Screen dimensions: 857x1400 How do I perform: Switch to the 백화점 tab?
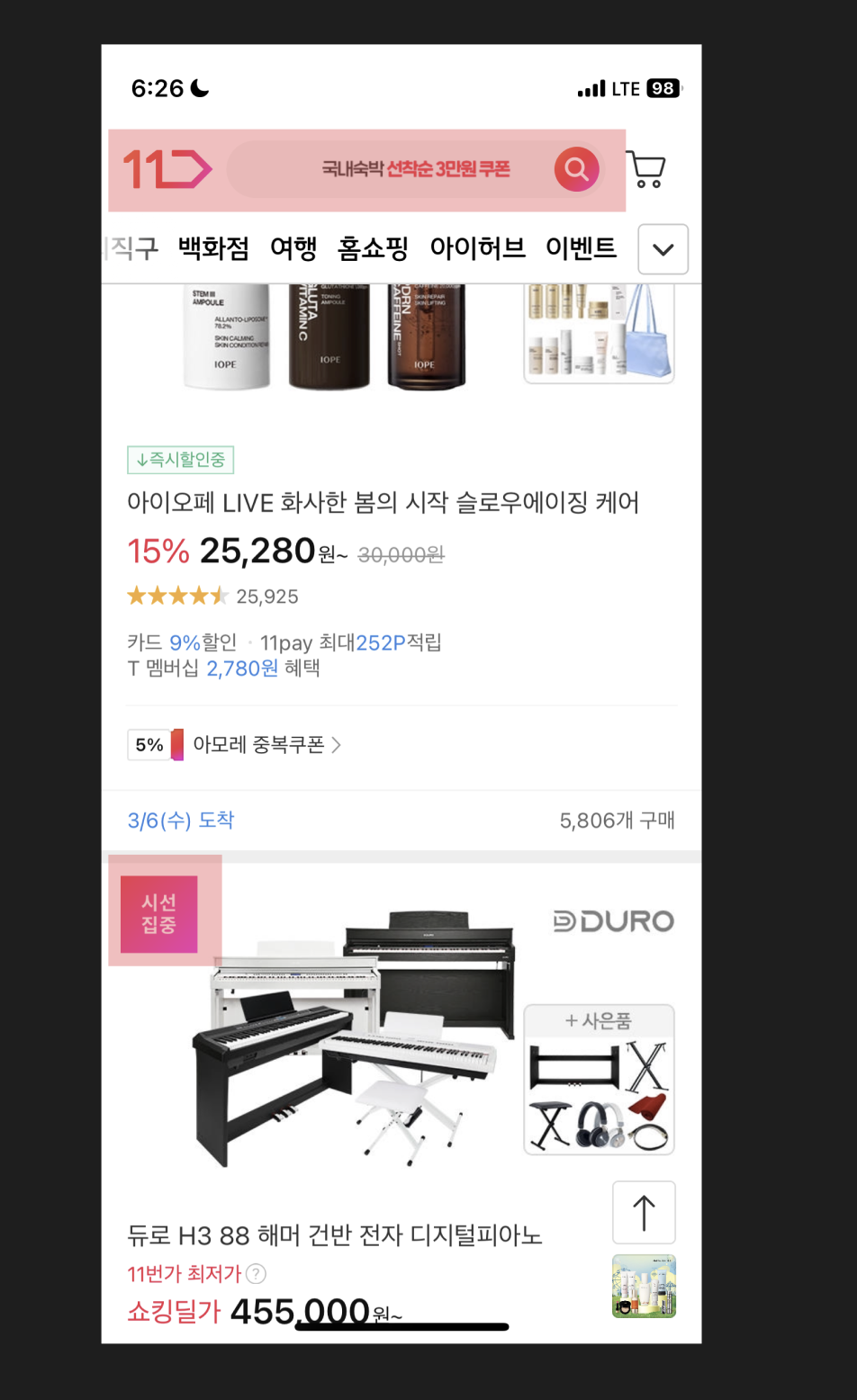tap(213, 248)
